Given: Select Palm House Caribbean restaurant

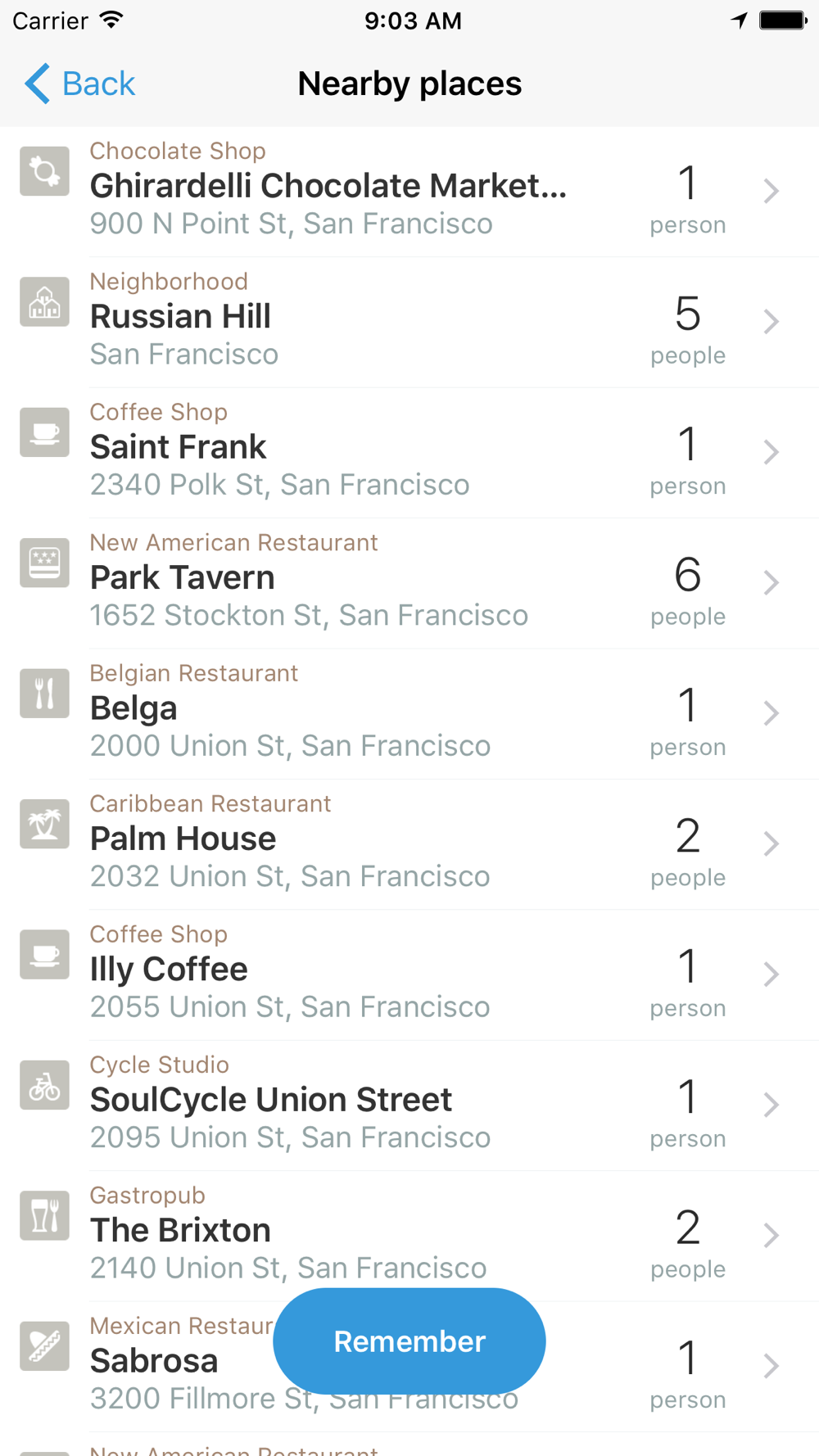Looking at the screenshot, I should 328,839.
